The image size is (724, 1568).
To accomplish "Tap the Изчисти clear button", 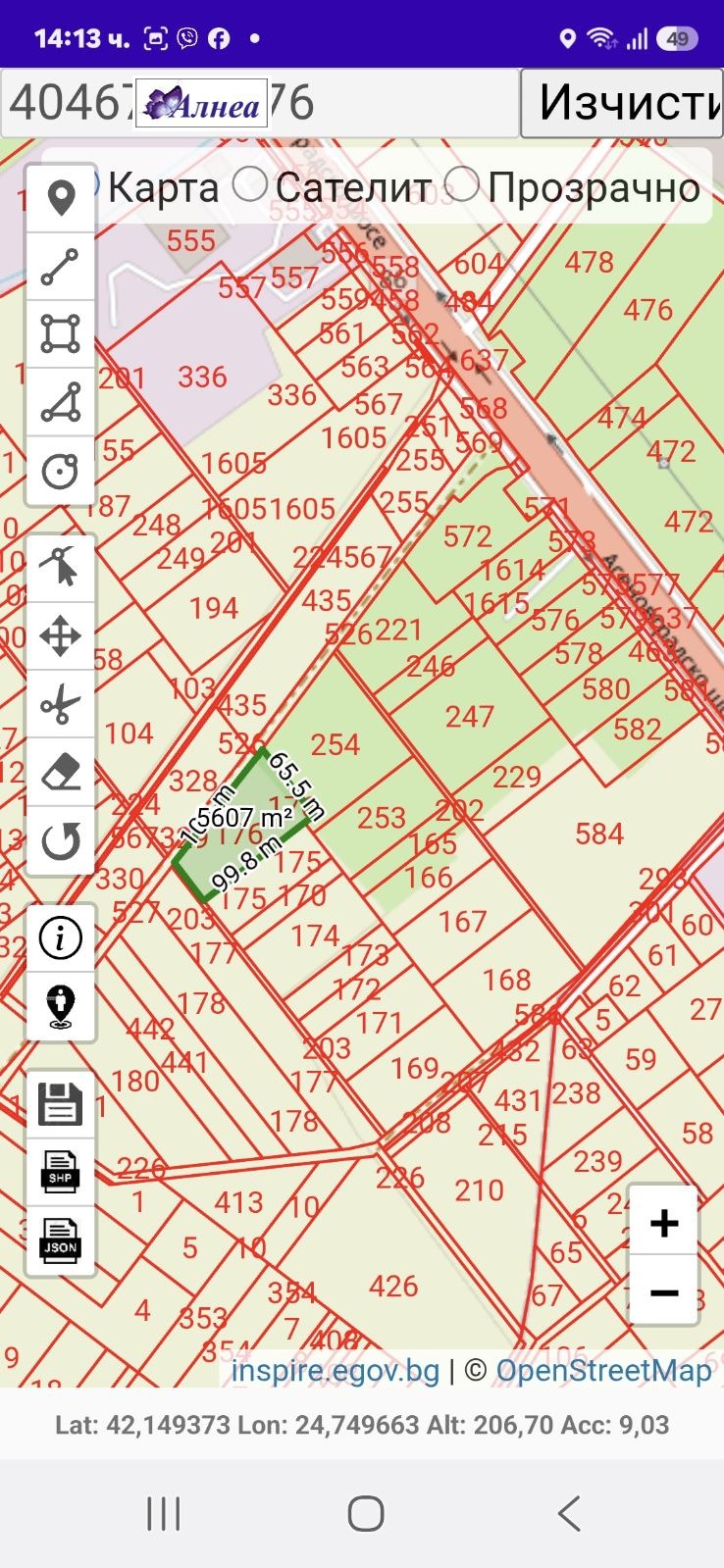I will click(622, 103).
